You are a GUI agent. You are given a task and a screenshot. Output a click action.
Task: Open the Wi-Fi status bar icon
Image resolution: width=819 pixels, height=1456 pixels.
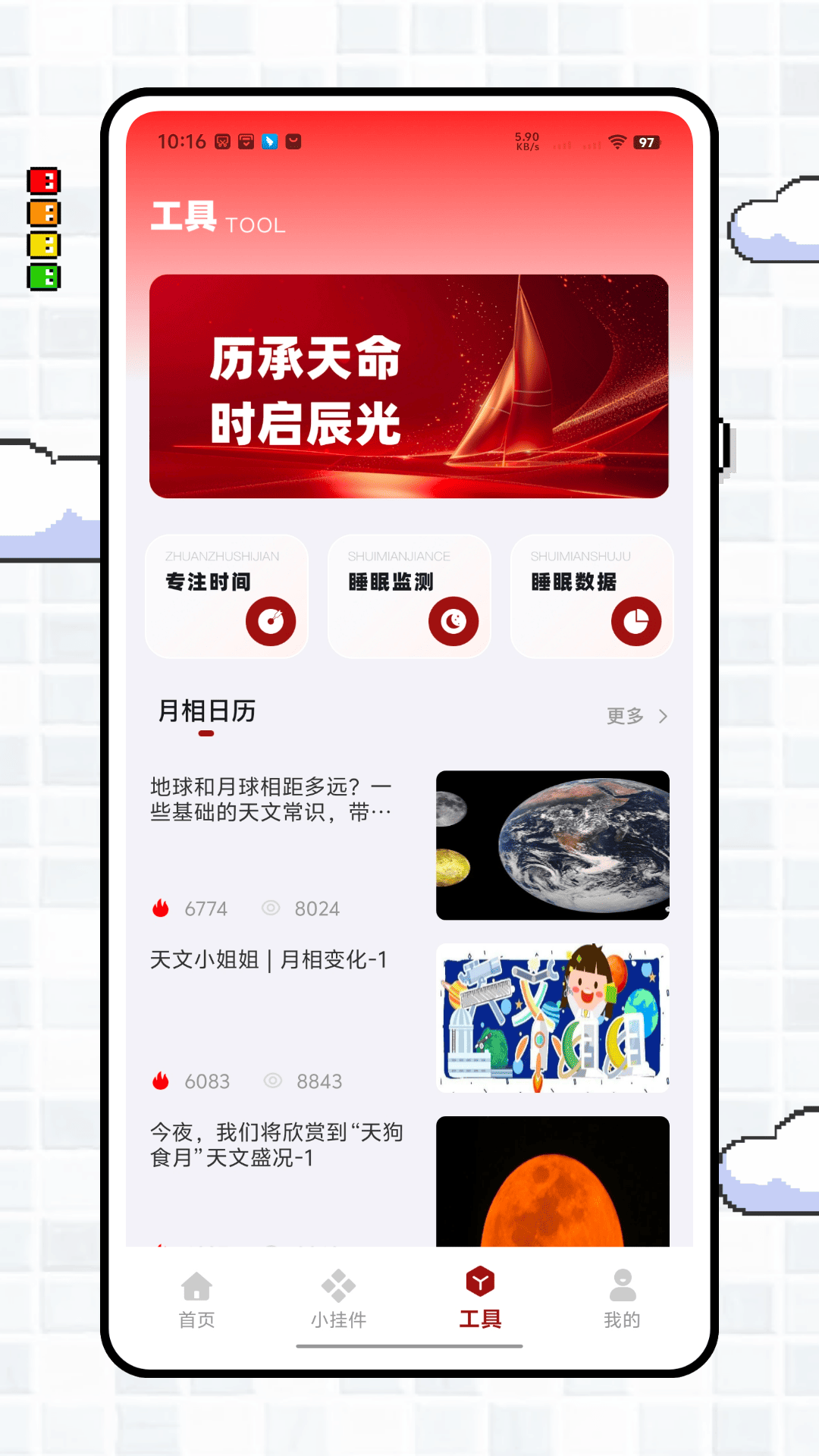[x=617, y=142]
